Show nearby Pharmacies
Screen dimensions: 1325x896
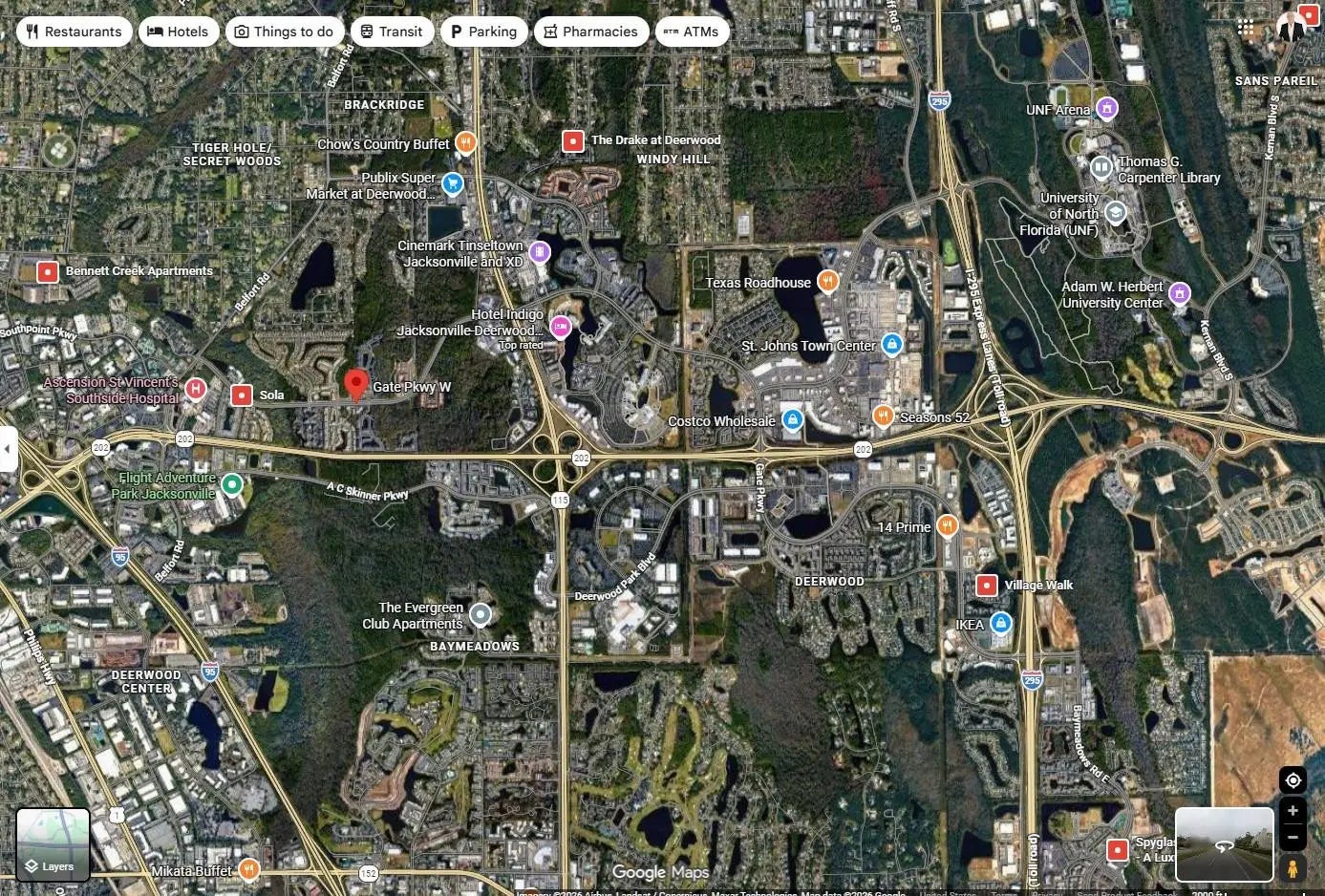coord(590,32)
